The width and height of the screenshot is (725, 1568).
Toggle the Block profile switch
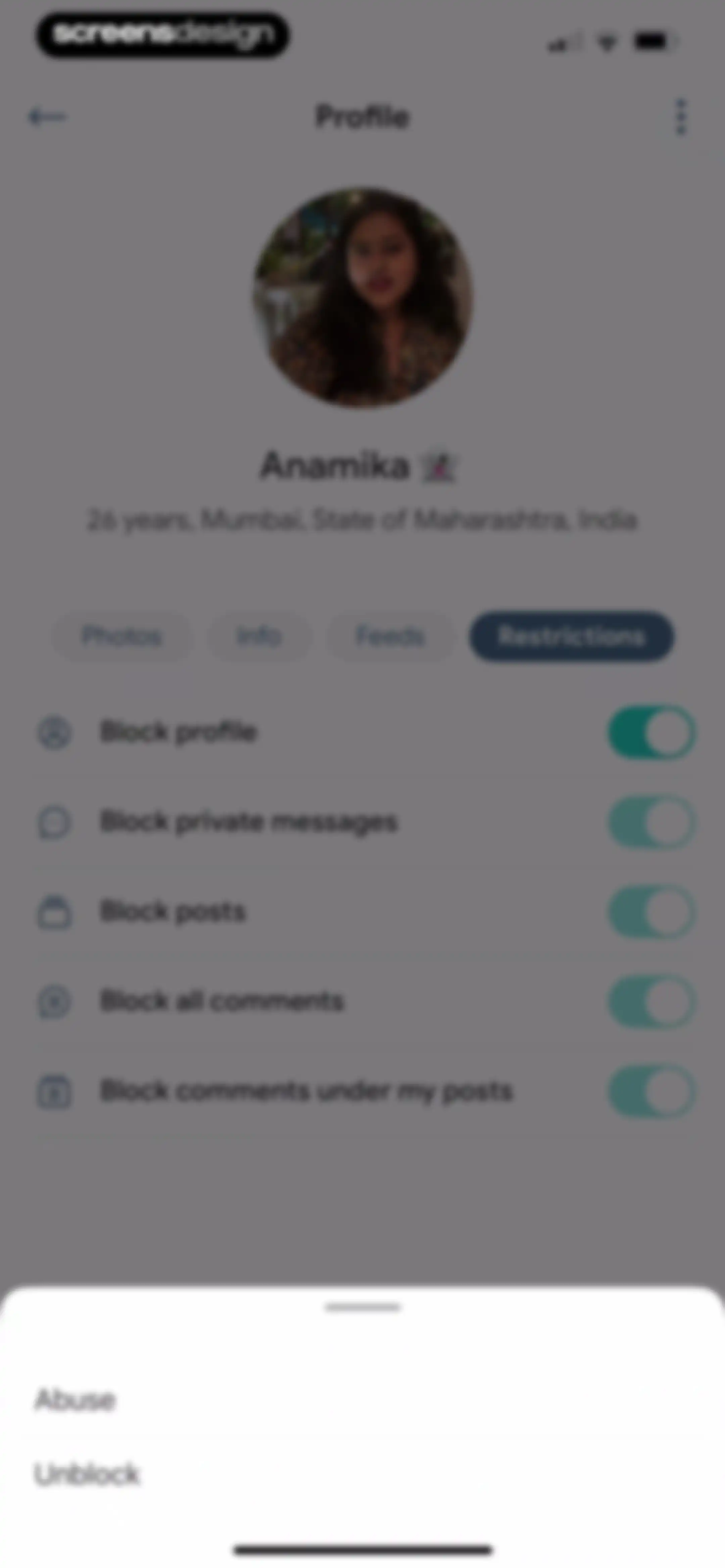(x=652, y=732)
